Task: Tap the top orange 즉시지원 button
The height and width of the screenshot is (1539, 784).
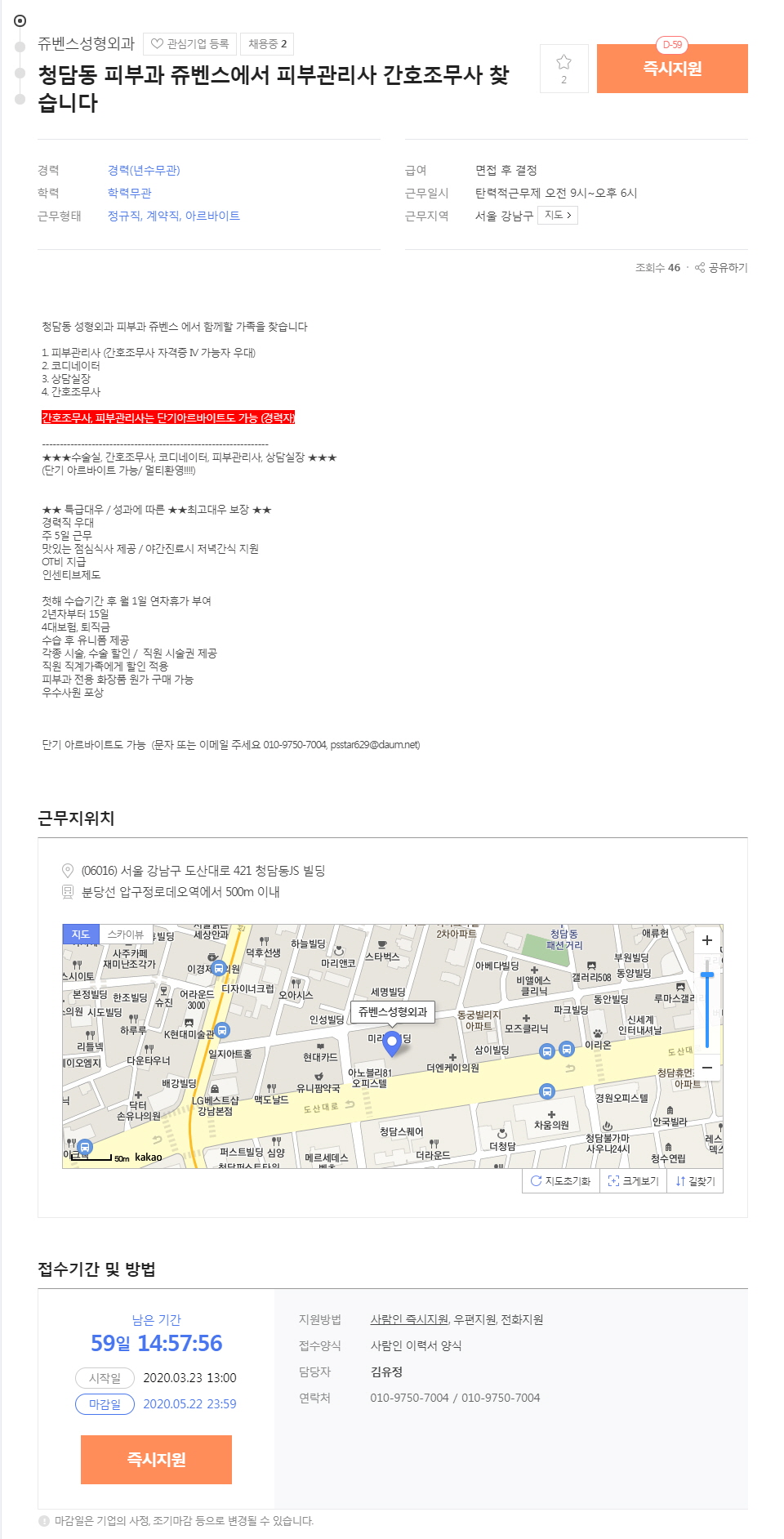Action: (672, 69)
